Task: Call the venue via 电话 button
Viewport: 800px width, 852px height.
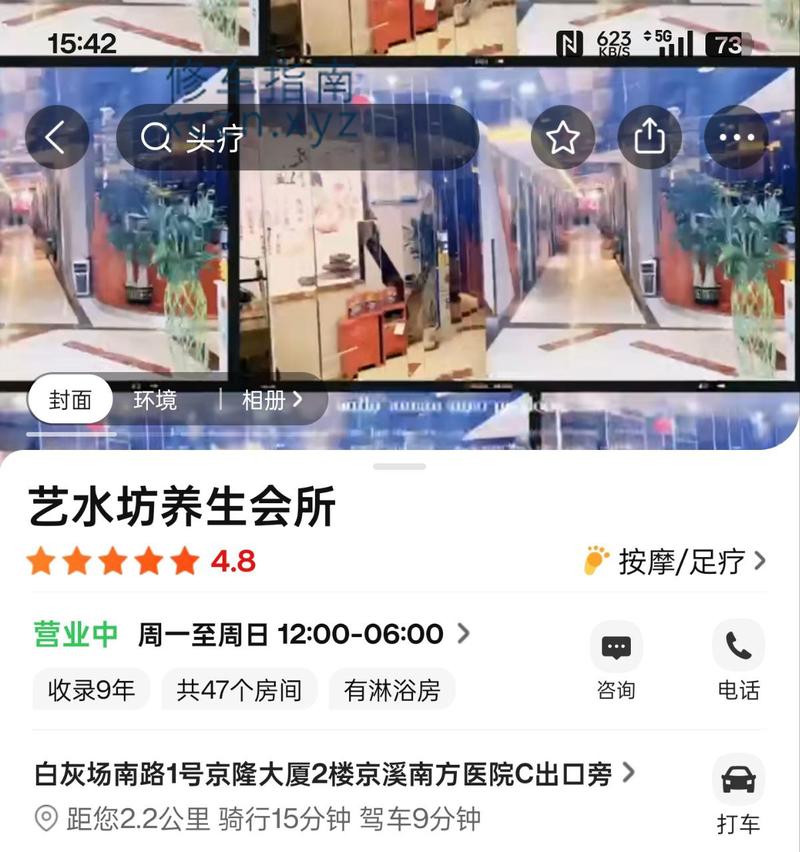Action: (738, 661)
